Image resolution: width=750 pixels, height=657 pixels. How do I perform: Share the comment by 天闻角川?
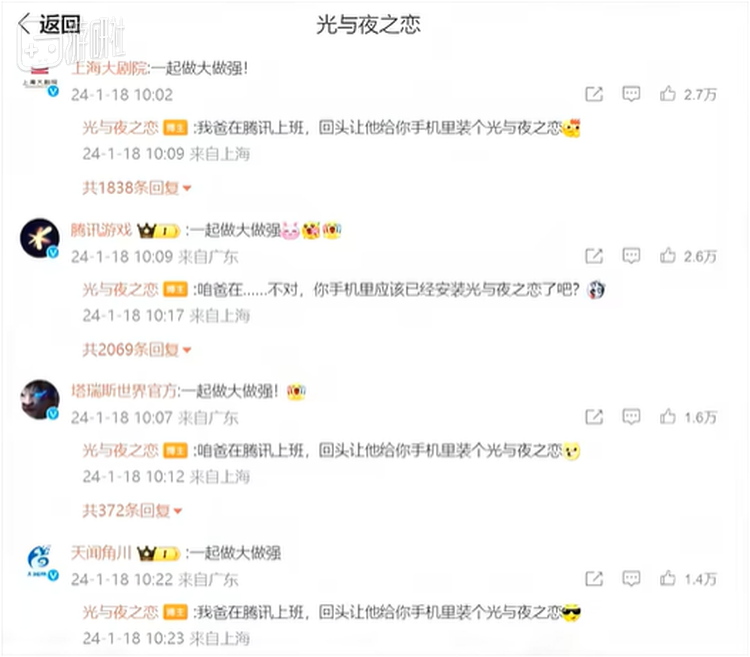[594, 578]
